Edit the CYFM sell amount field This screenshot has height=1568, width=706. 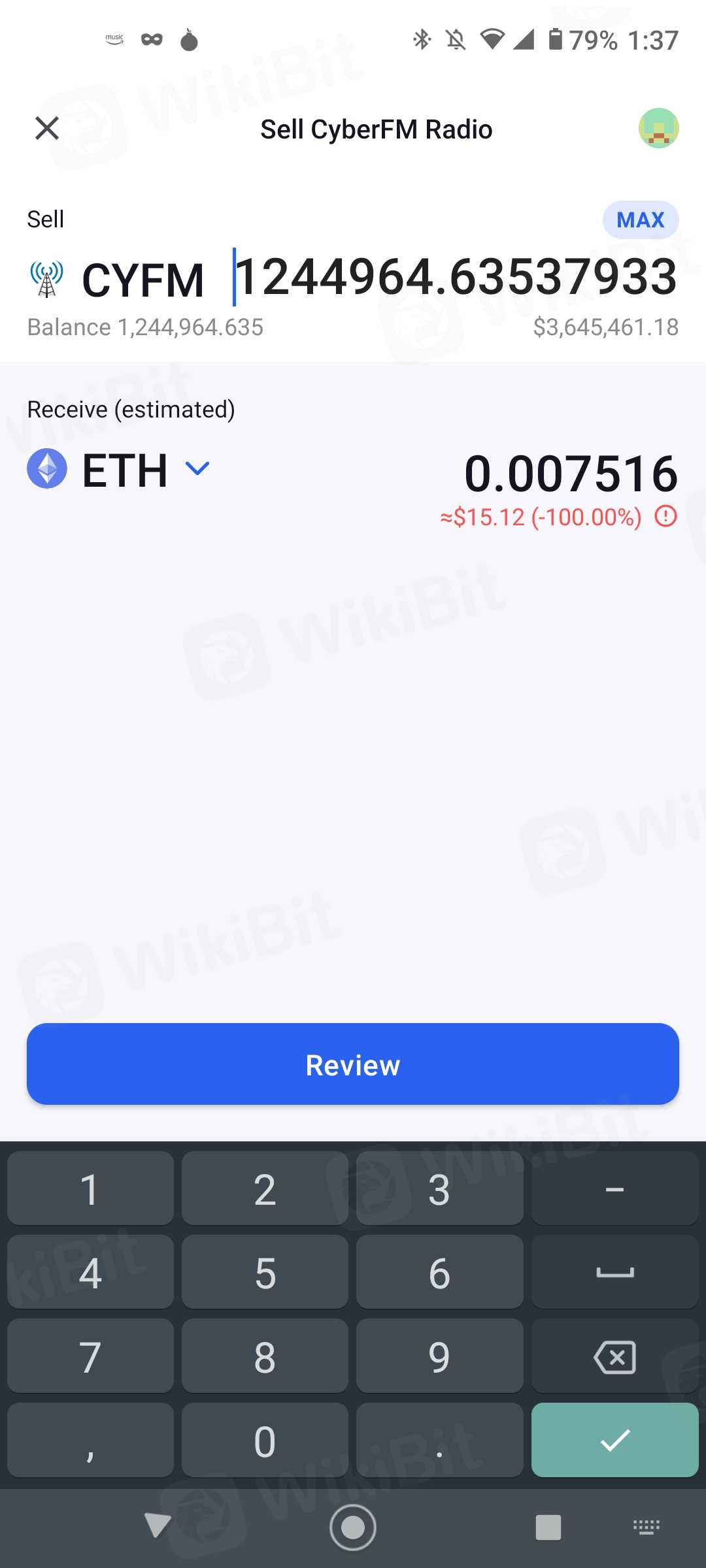tap(456, 277)
